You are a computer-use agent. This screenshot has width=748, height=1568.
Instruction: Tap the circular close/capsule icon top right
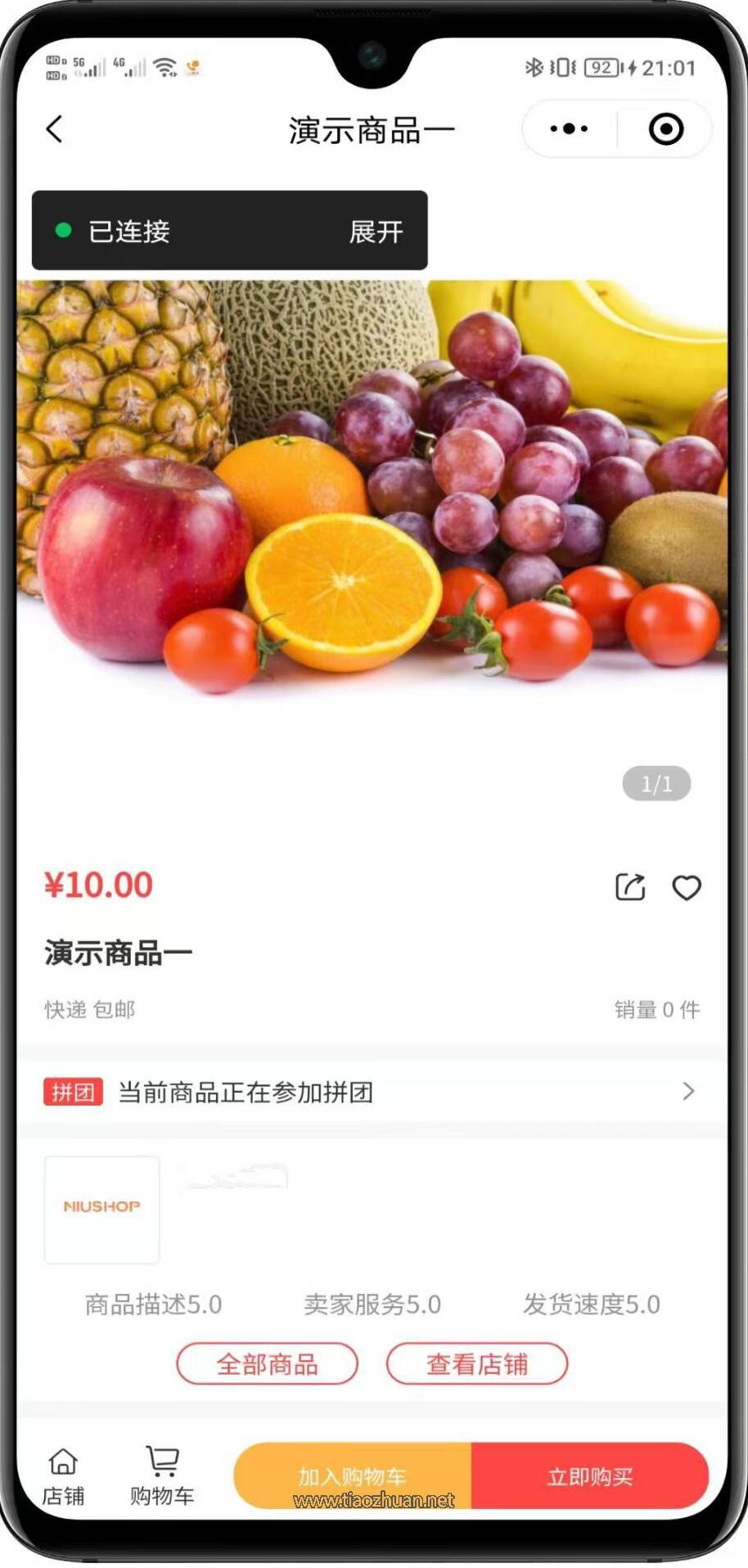point(665,128)
